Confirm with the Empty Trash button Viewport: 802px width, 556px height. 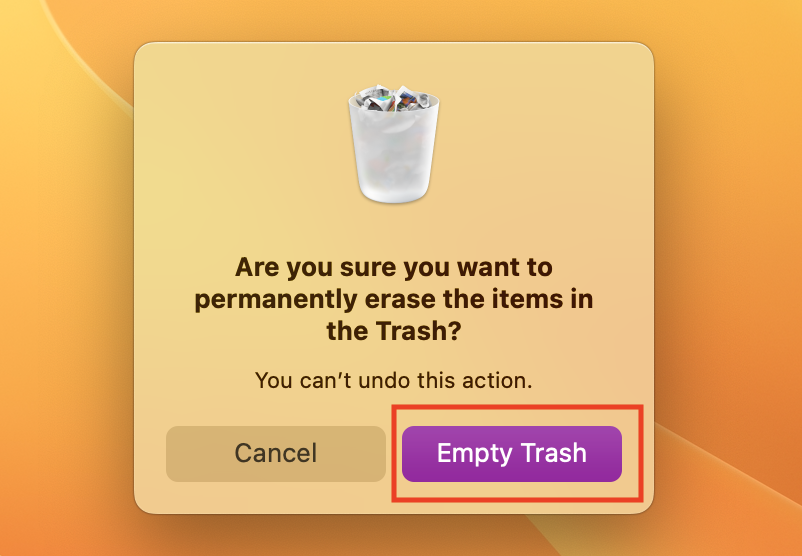pos(511,453)
